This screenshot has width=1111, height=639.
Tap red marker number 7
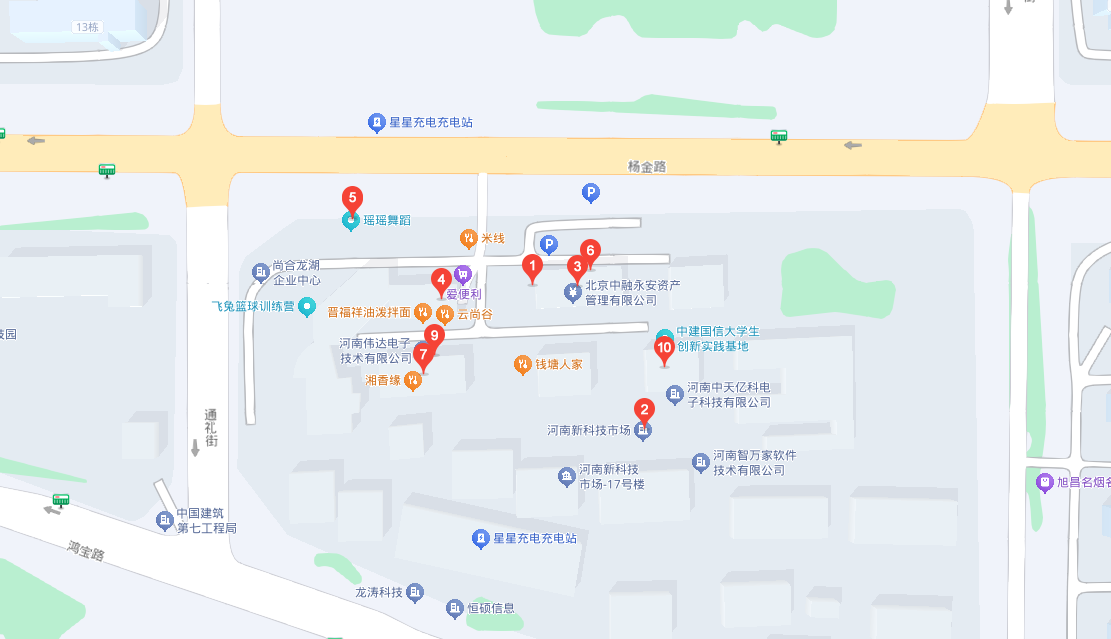423,353
